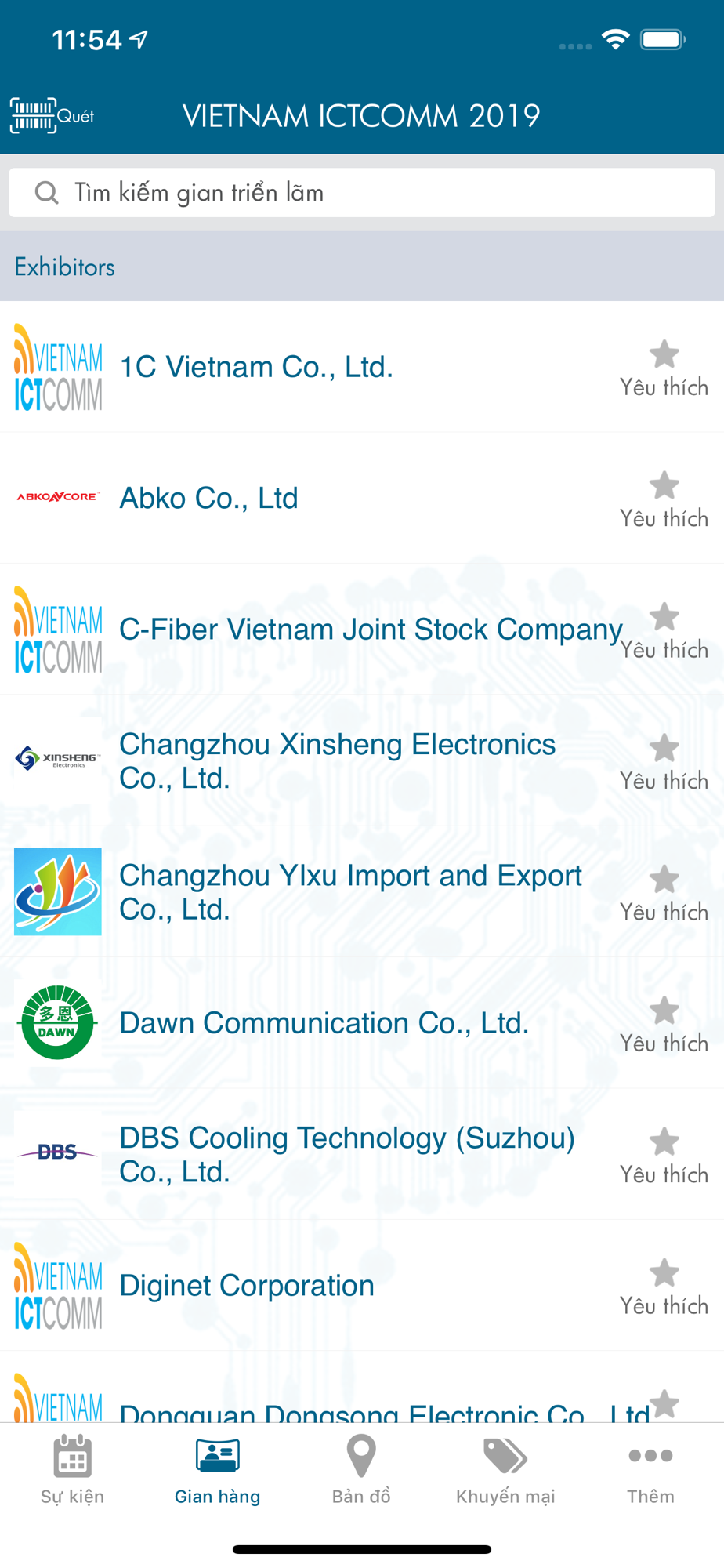The image size is (724, 1568).
Task: Tap the exhibitor search field
Action: [x=361, y=193]
